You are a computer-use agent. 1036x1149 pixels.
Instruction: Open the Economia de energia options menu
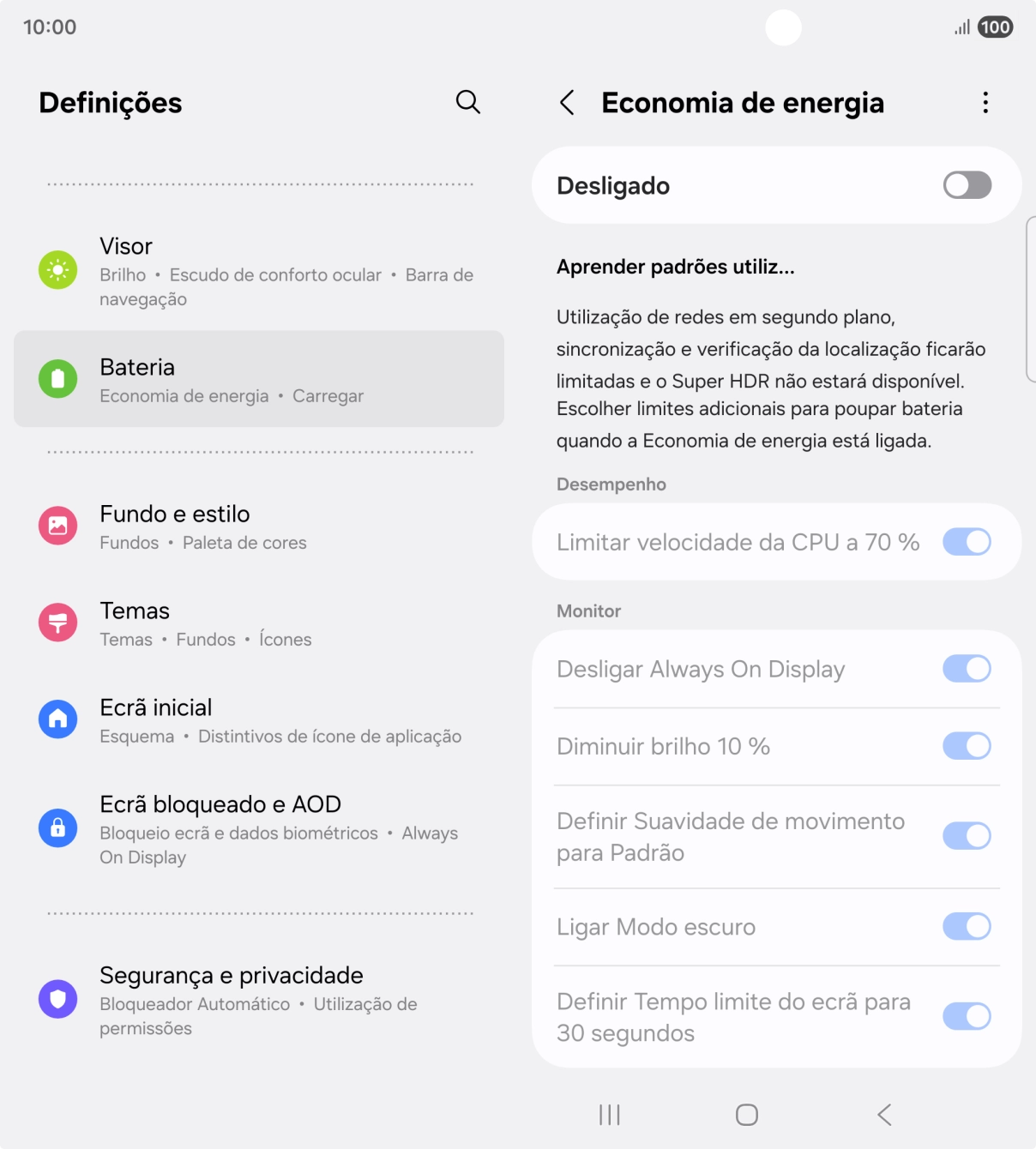coord(985,102)
